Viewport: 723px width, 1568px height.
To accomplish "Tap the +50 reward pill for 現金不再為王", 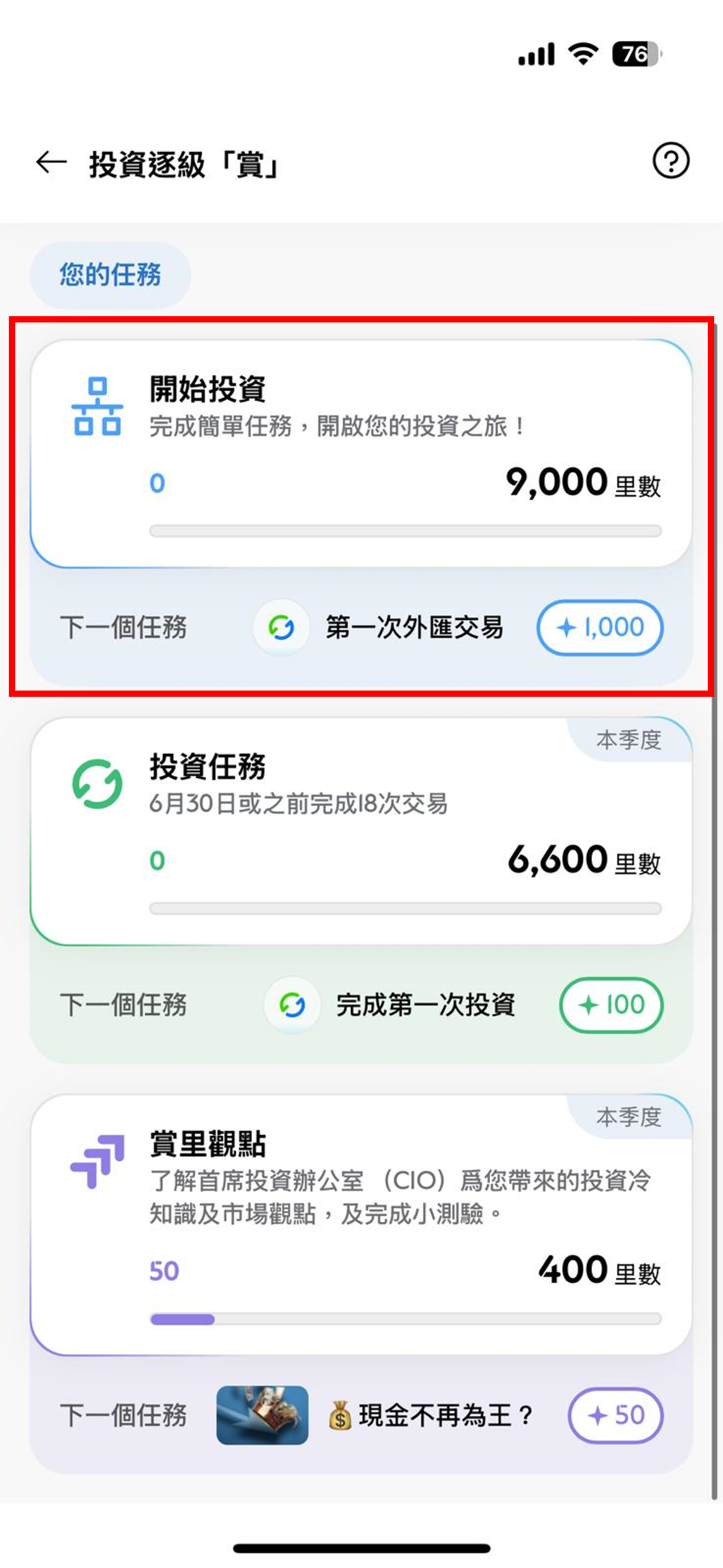I will [613, 1417].
